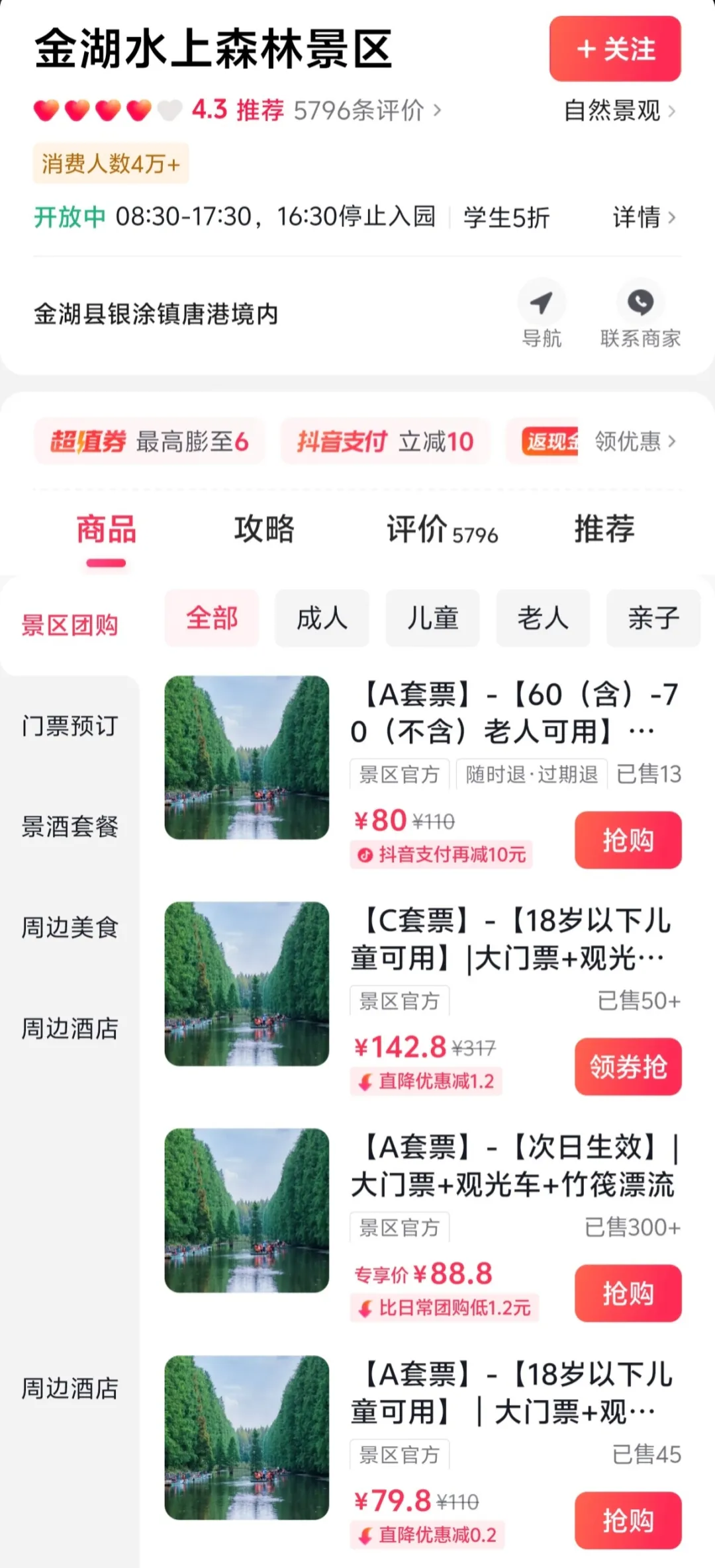This screenshot has height=1568, width=715.
Task: View opening hours 详情
Action: [x=644, y=217]
